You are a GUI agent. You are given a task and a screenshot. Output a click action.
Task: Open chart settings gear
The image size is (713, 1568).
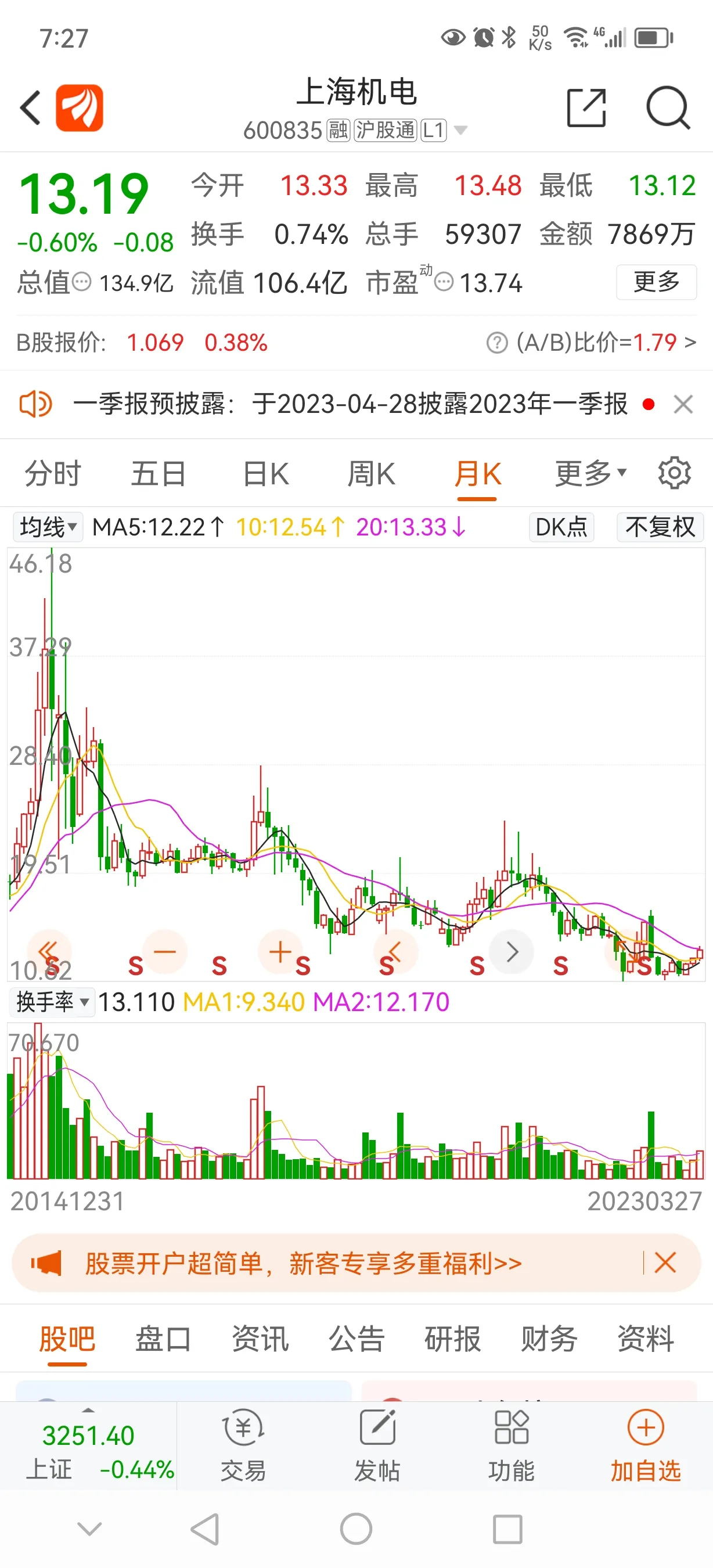click(x=674, y=473)
